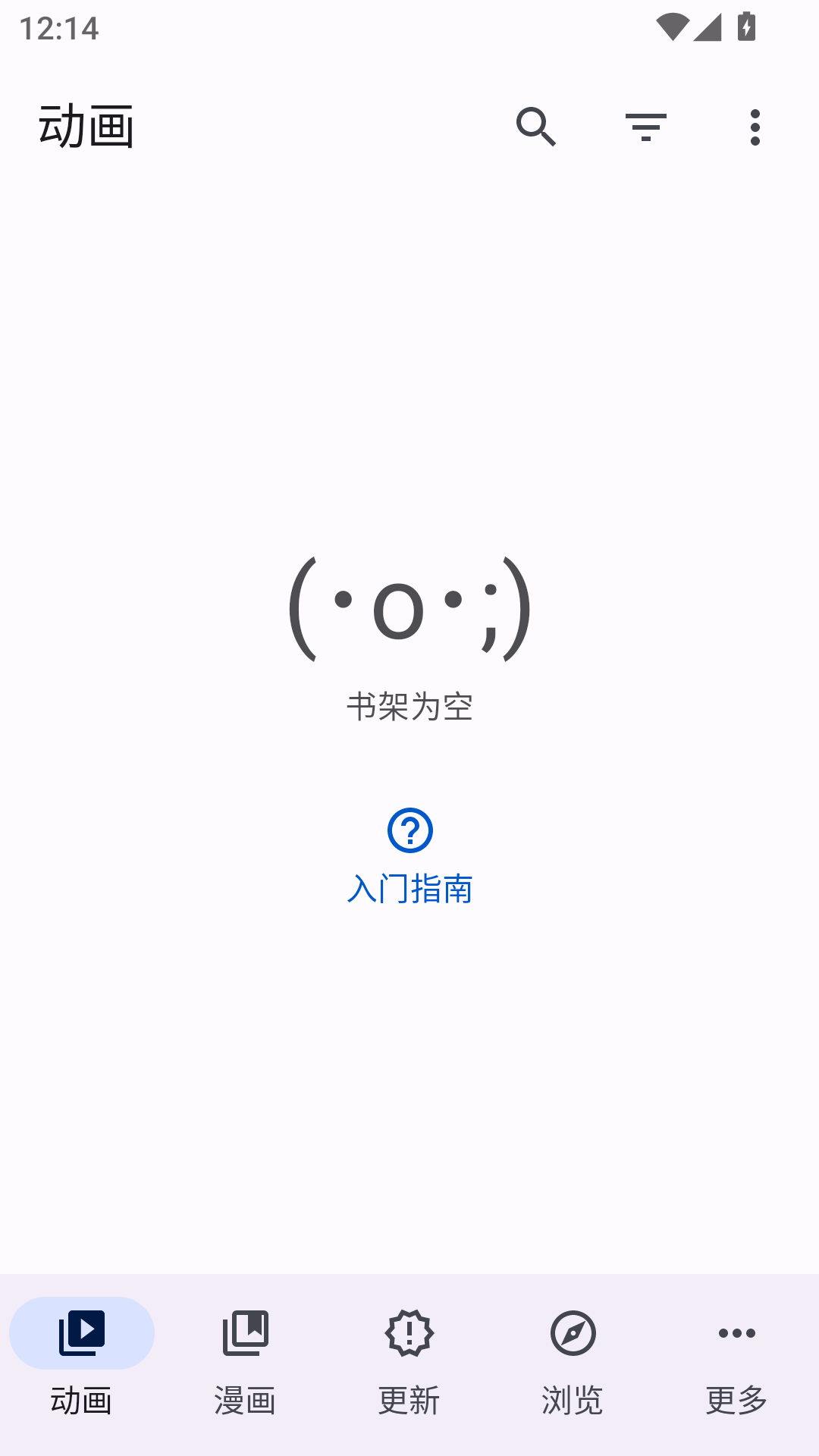This screenshot has height=1456, width=819.
Task: Select the 动画 (Anime) tab icon in bottom navigation
Action: 82,1332
